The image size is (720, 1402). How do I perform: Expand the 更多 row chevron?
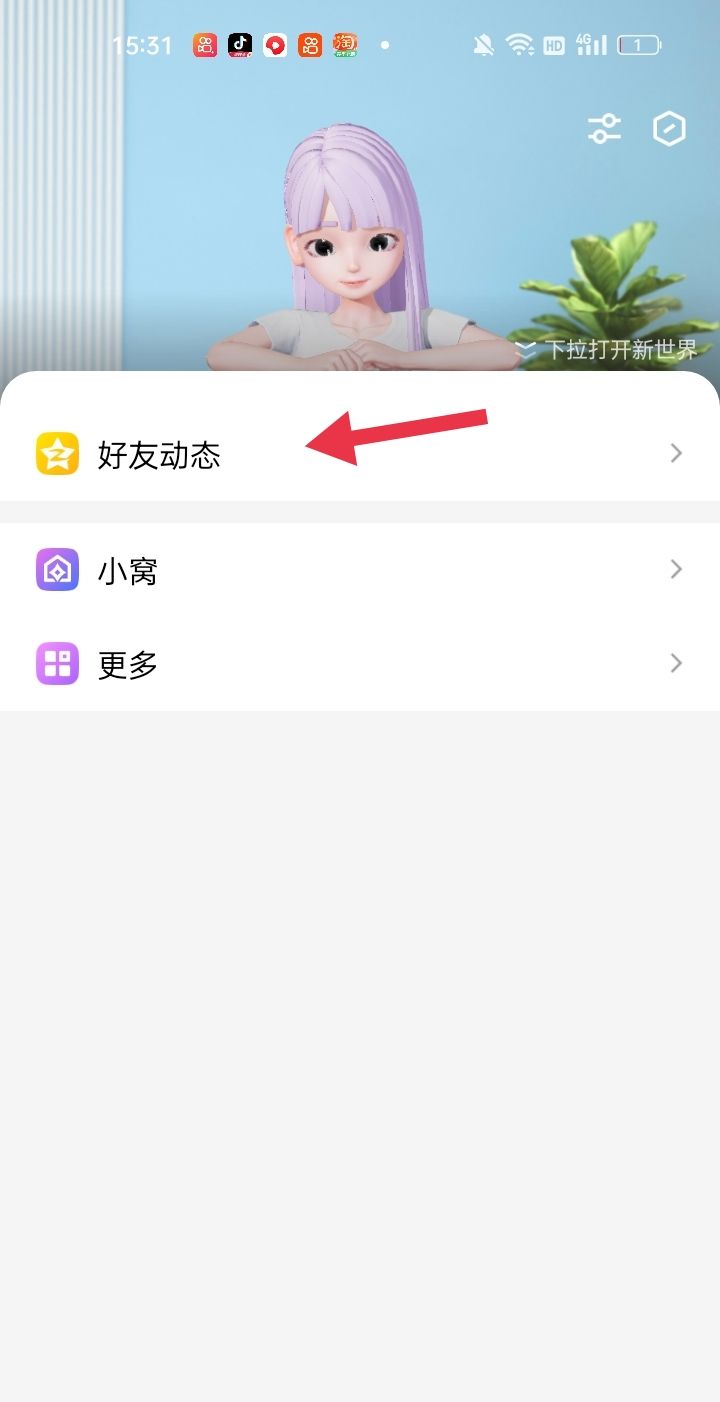676,663
